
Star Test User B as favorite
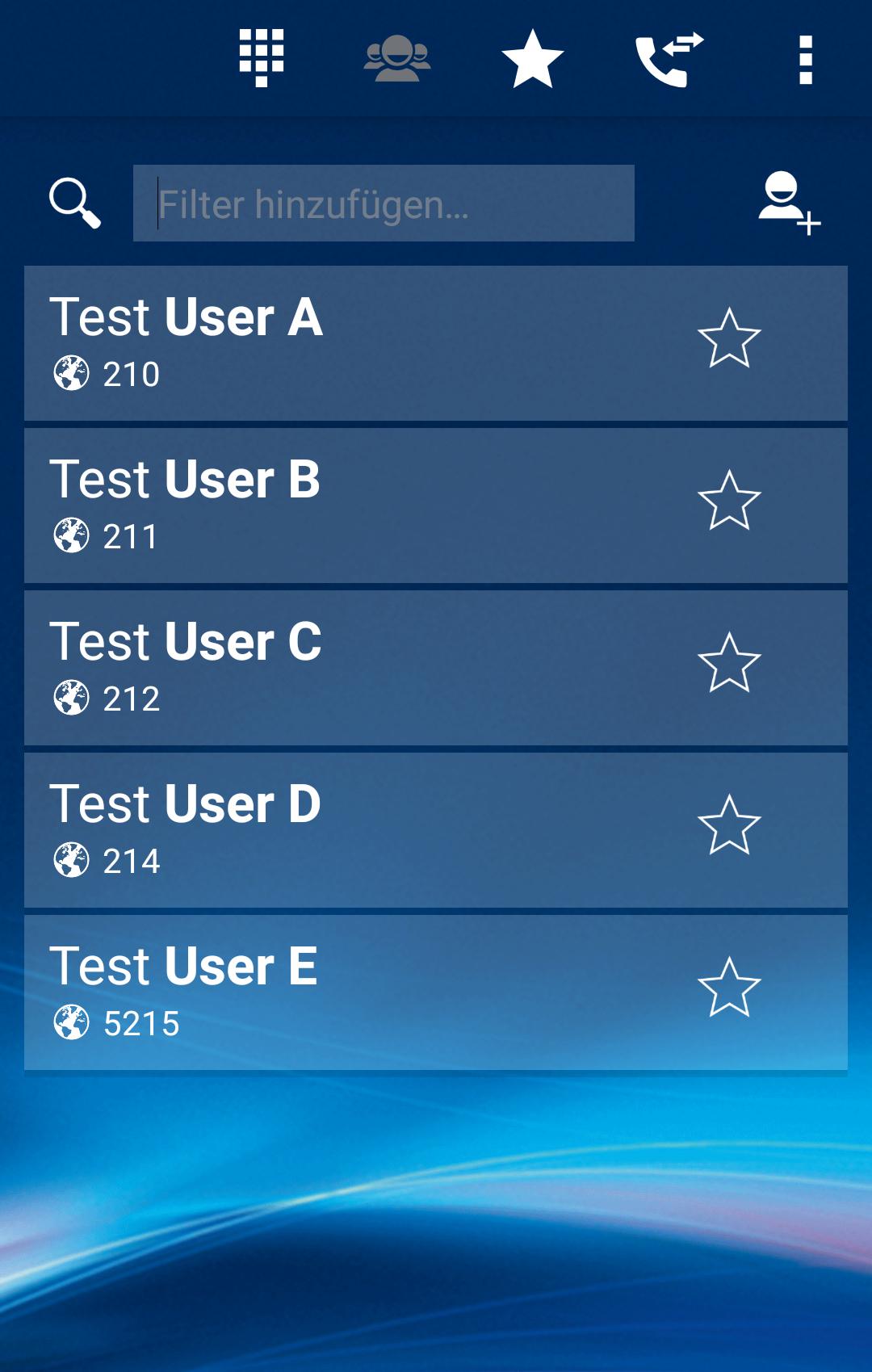[x=729, y=501]
